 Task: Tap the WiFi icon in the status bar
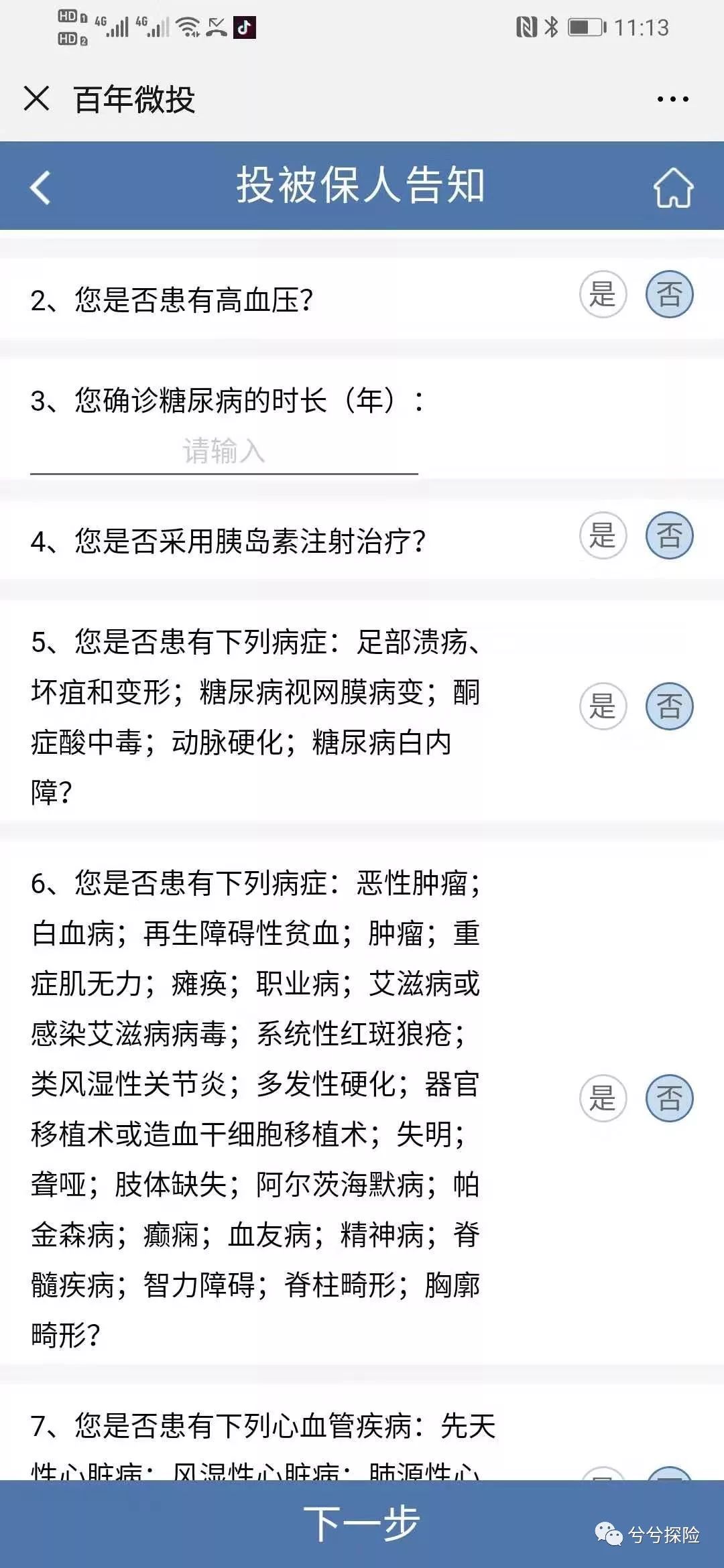(x=186, y=27)
